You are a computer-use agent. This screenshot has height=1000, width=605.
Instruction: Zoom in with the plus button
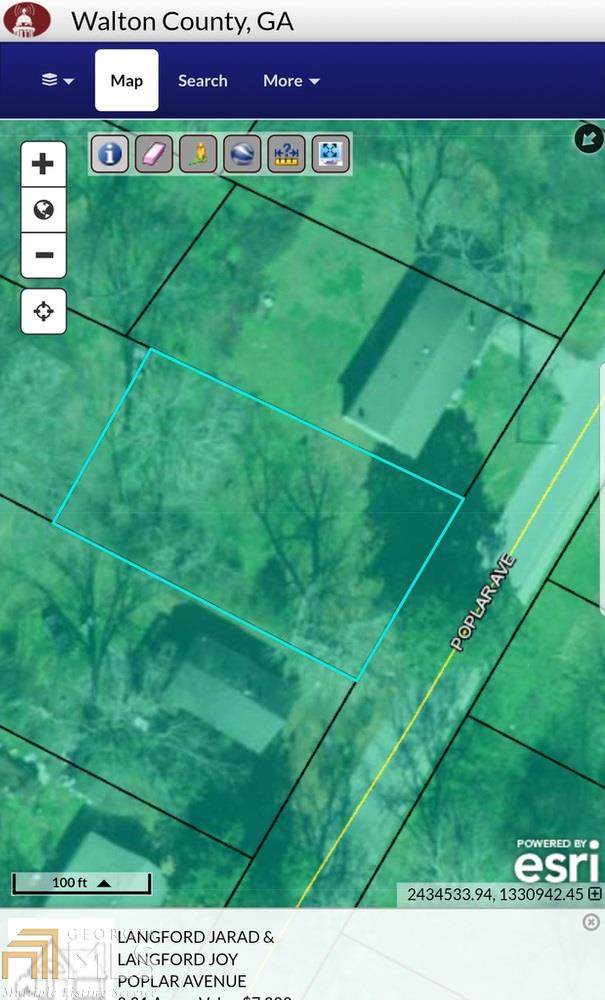click(x=43, y=164)
